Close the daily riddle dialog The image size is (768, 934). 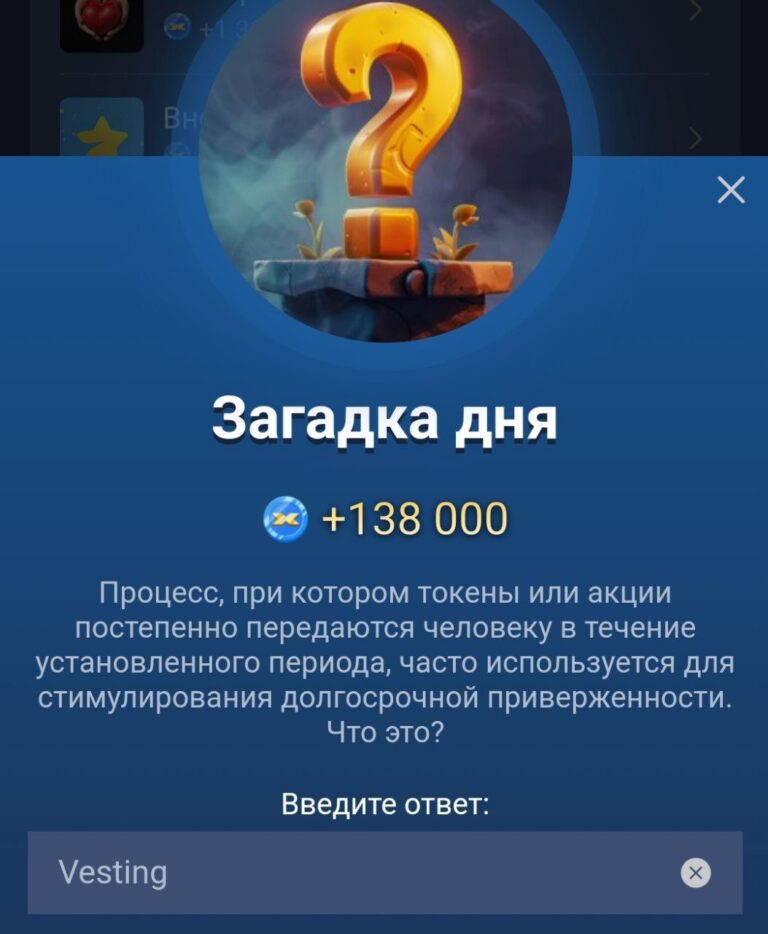(731, 190)
